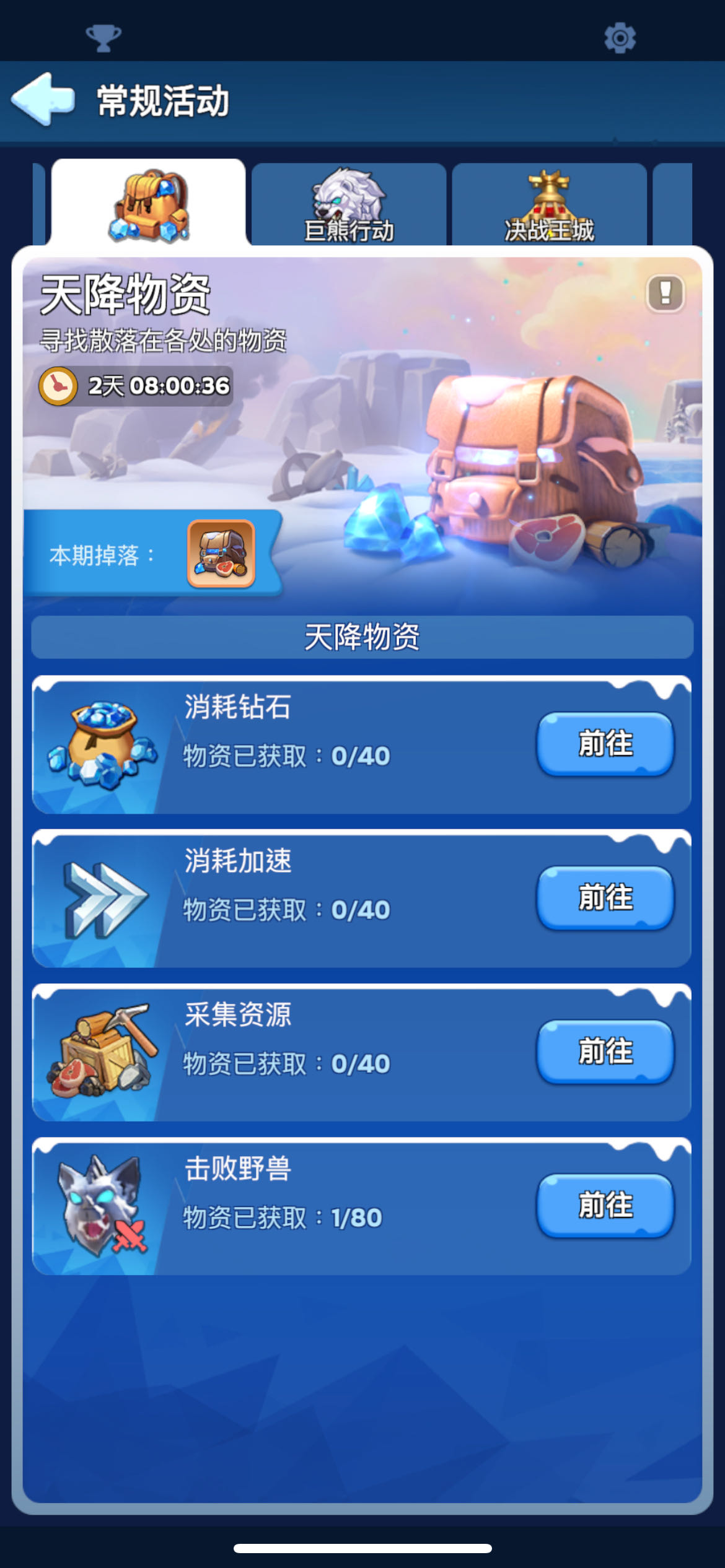
Task: Open the settings gear icon
Action: pyautogui.click(x=620, y=38)
